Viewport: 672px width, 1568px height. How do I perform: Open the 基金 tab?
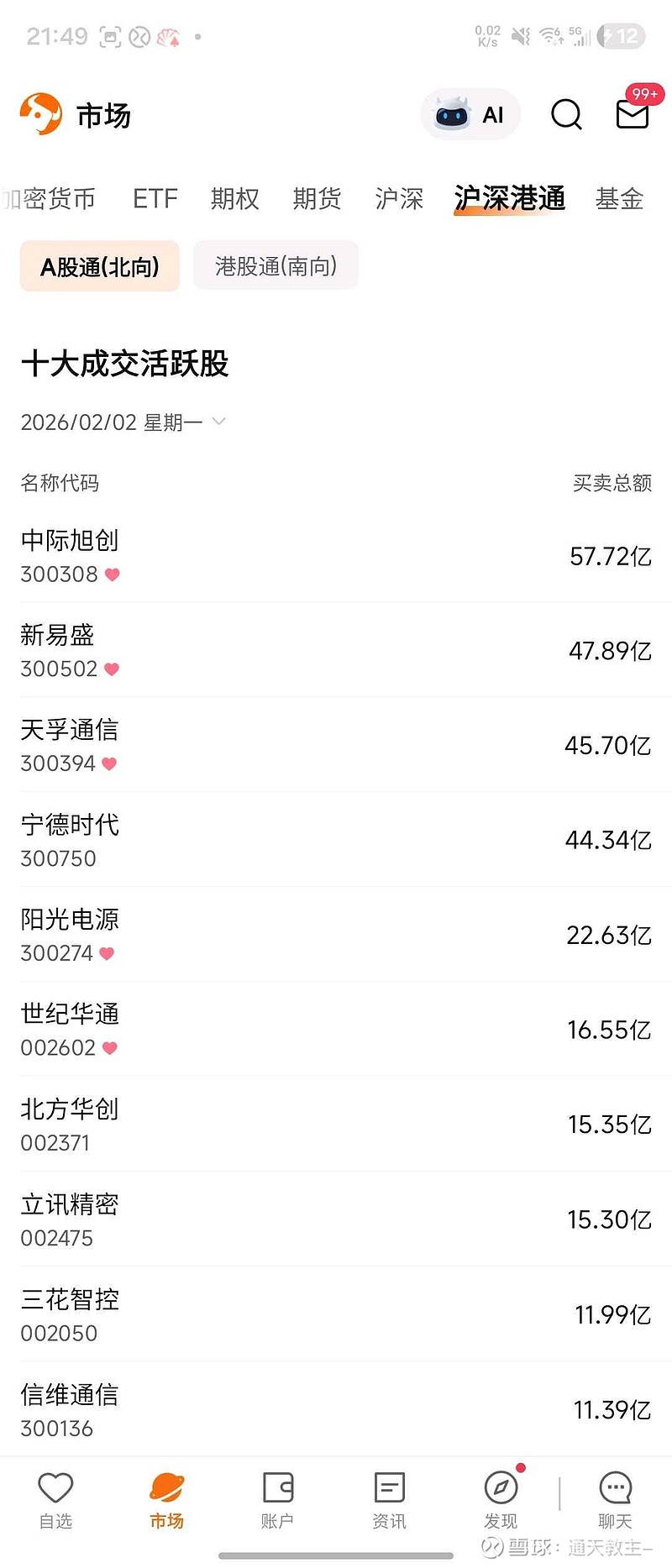(x=619, y=199)
